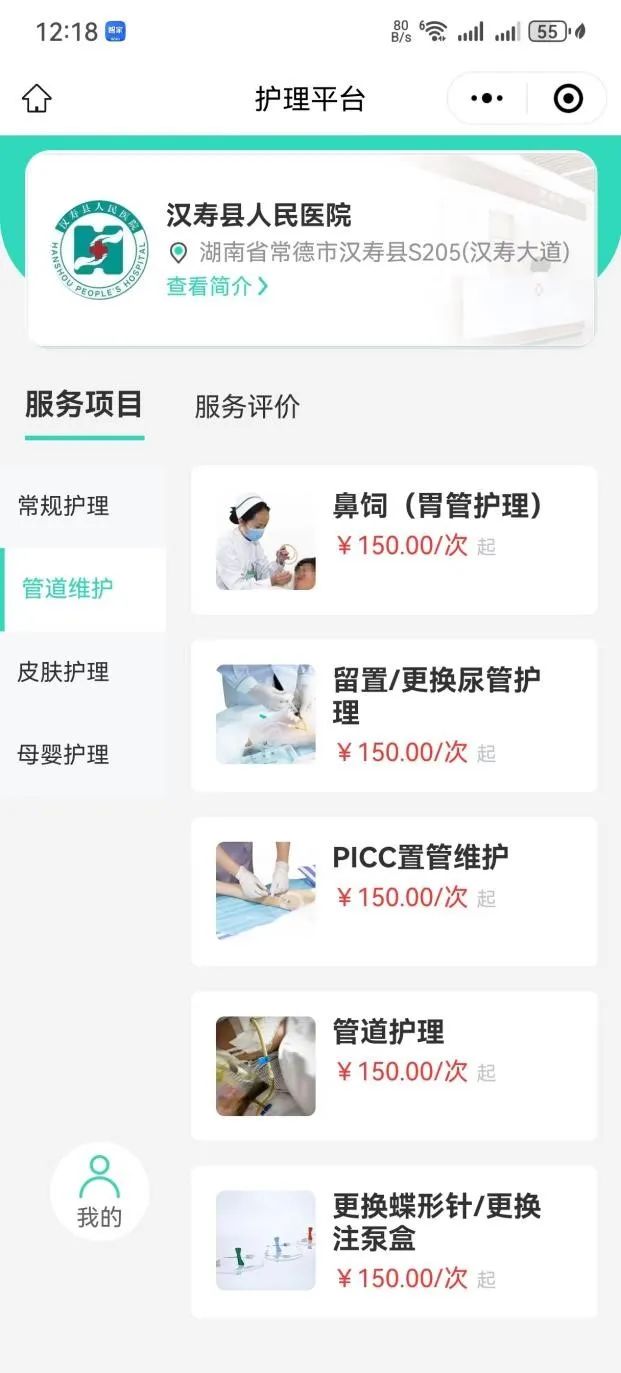Go to the home page icon

tap(37, 99)
